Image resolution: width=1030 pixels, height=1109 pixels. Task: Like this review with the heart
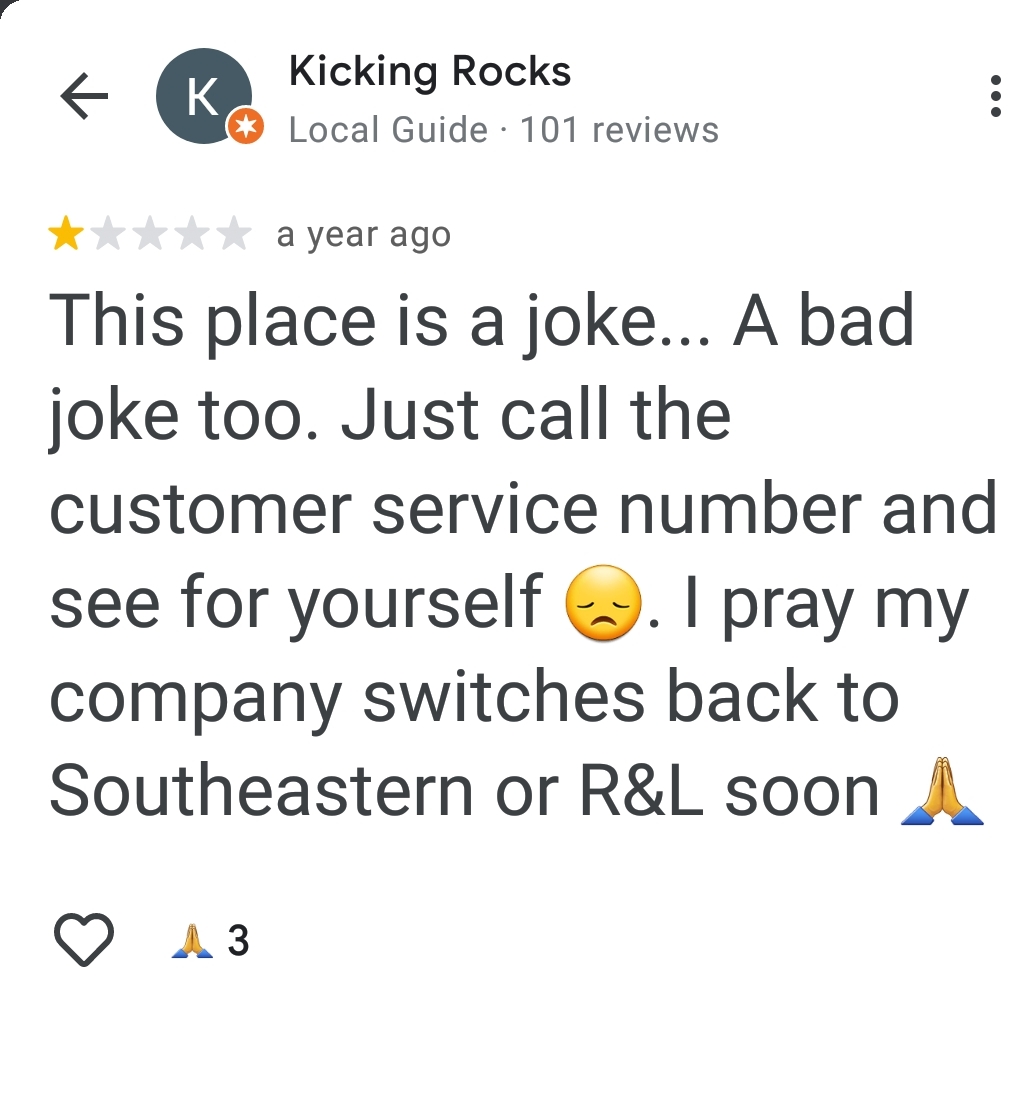83,940
